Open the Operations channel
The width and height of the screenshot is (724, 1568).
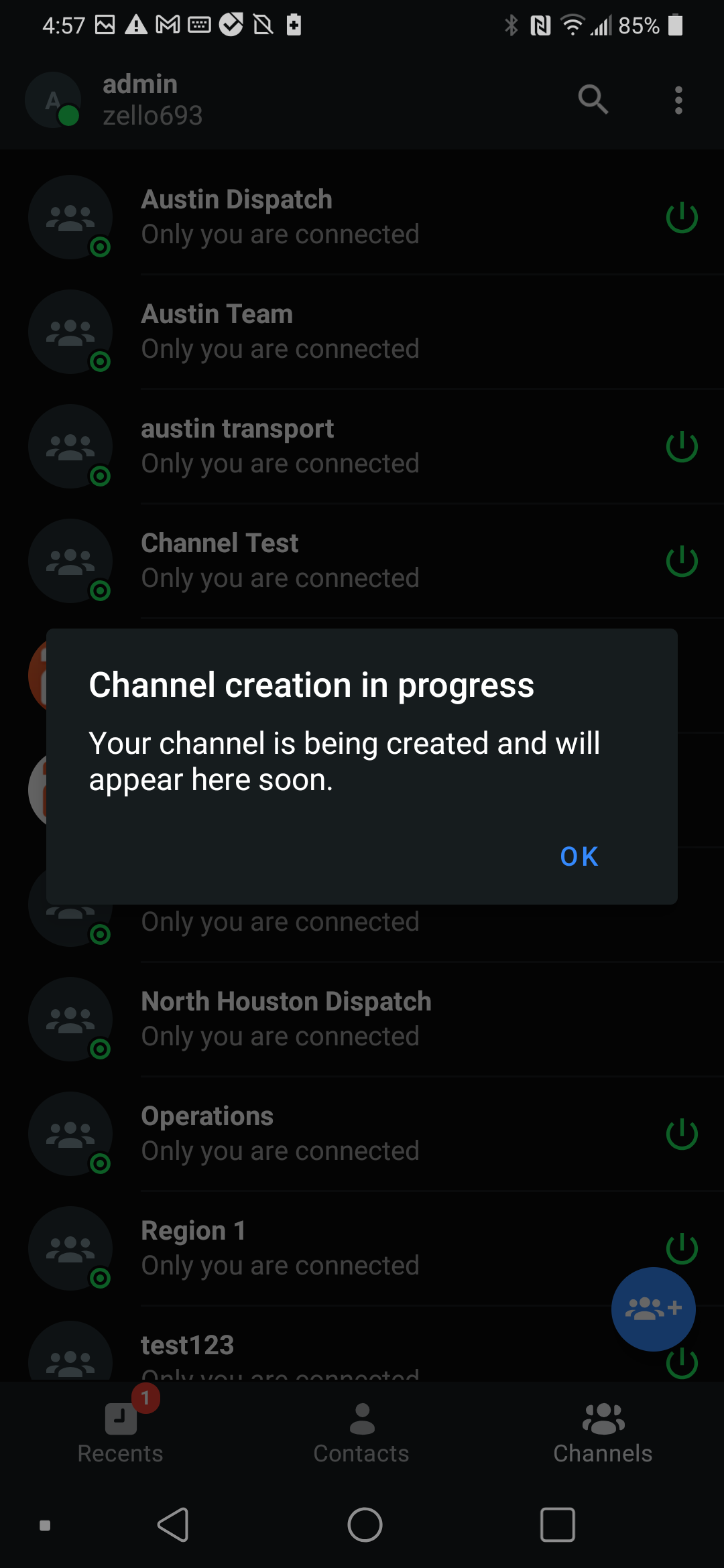coord(280,1133)
